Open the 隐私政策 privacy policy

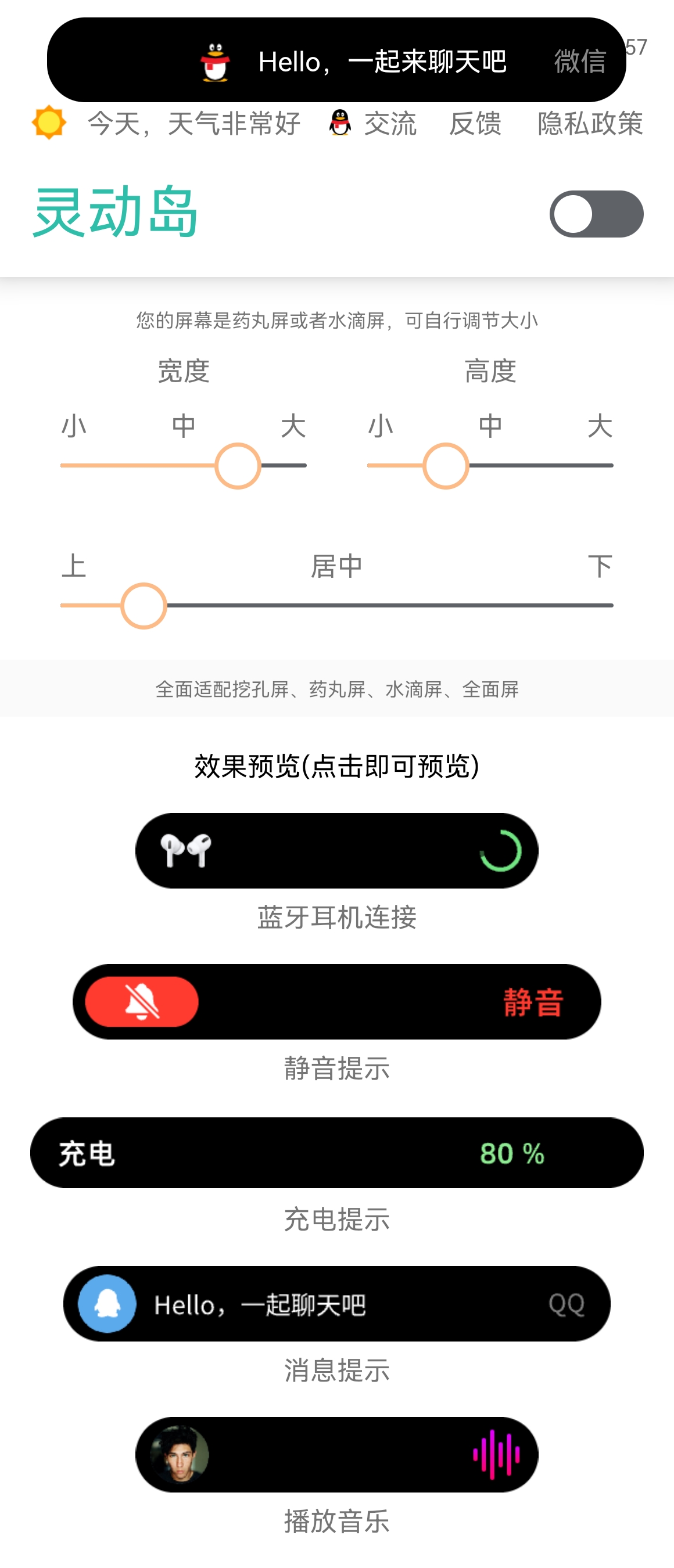589,124
